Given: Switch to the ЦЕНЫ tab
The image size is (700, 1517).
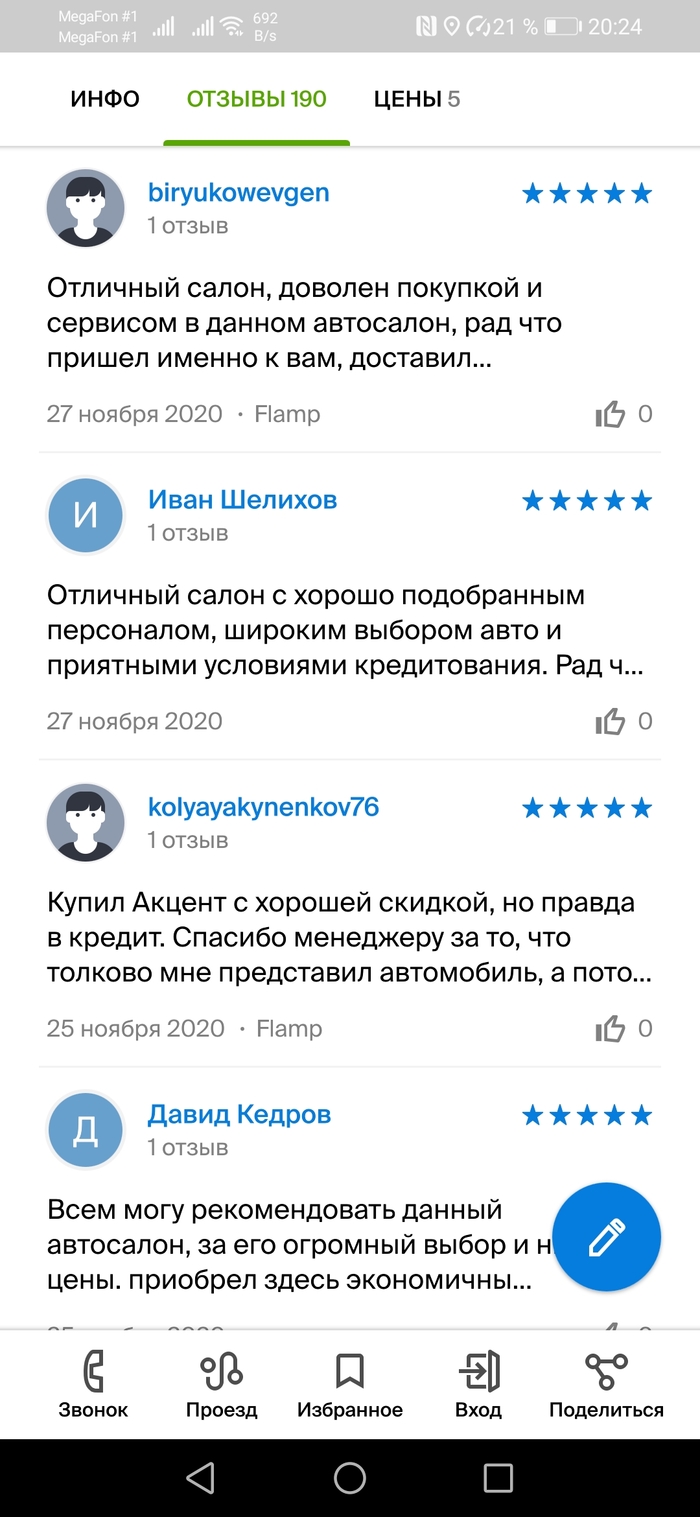Looking at the screenshot, I should click(416, 99).
